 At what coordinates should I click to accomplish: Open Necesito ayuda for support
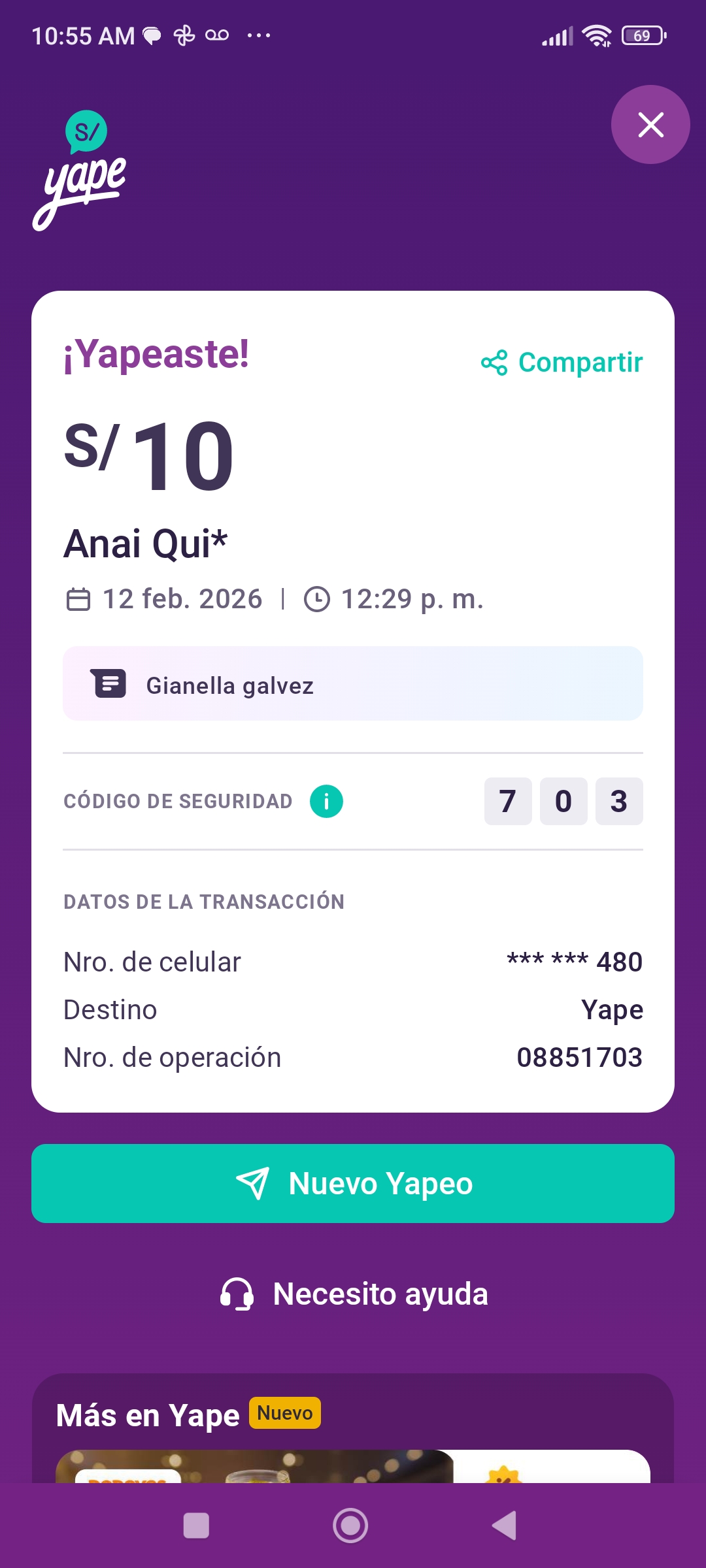354,1294
